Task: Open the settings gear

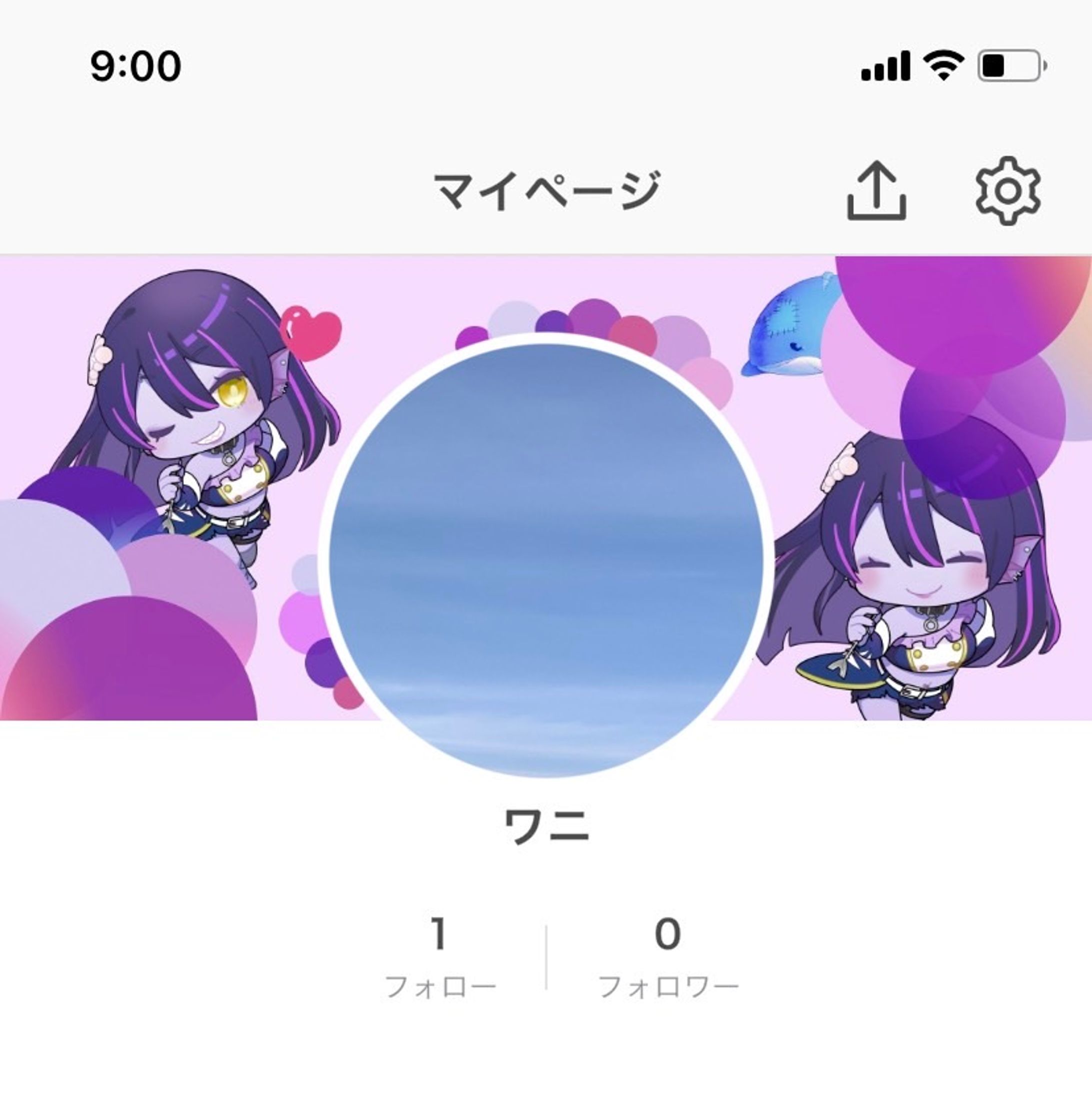Action: click(x=1007, y=191)
